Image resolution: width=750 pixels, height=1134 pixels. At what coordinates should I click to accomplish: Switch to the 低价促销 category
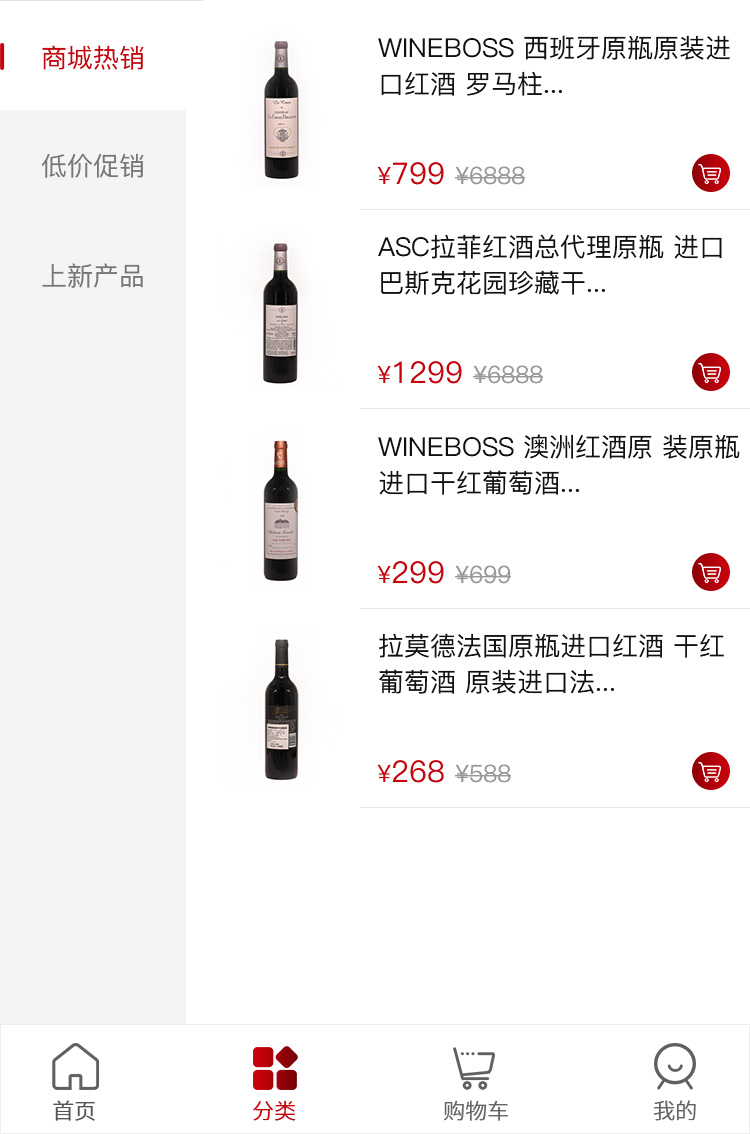click(93, 166)
